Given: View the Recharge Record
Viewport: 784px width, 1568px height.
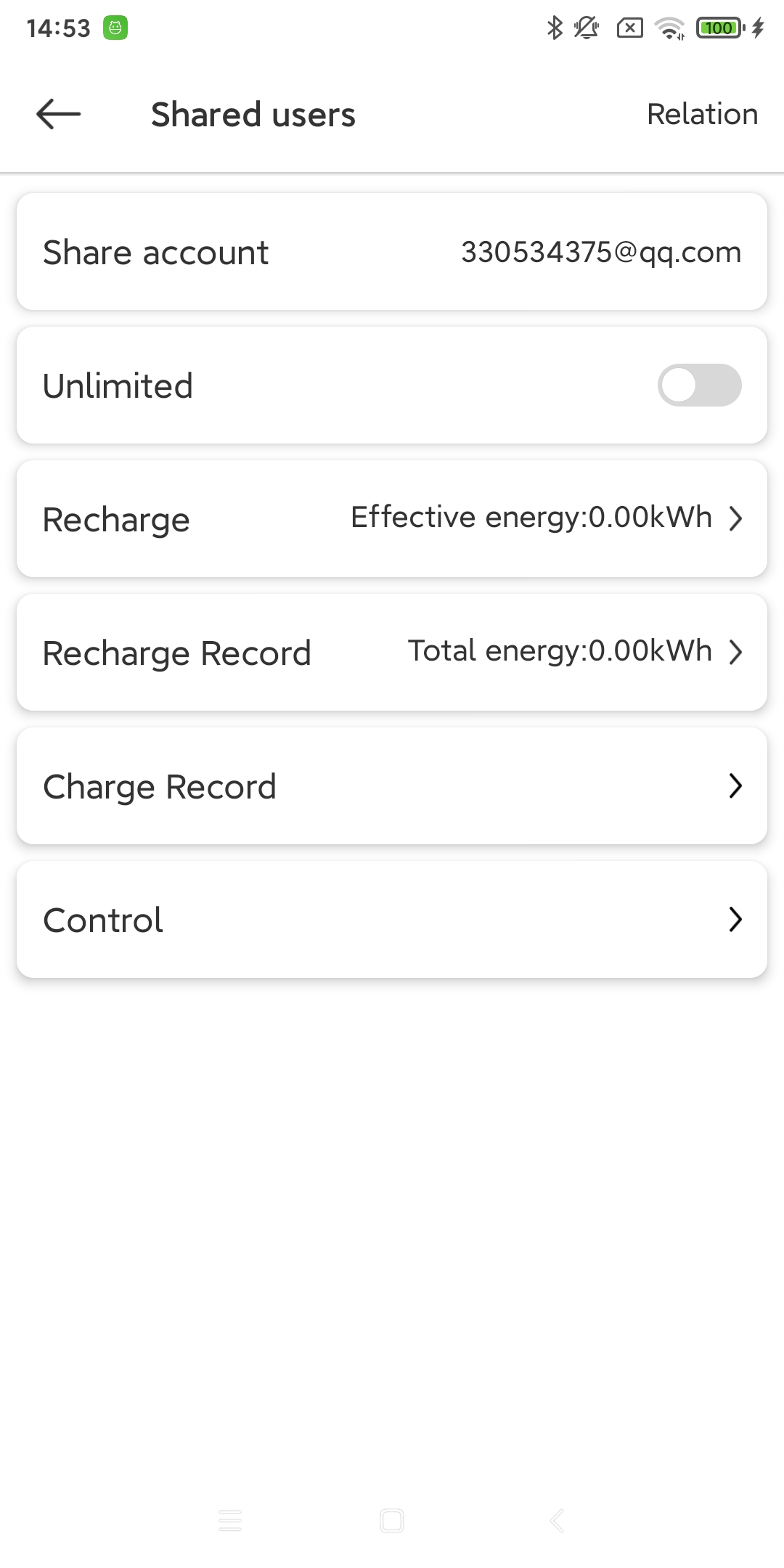Looking at the screenshot, I should [x=392, y=653].
